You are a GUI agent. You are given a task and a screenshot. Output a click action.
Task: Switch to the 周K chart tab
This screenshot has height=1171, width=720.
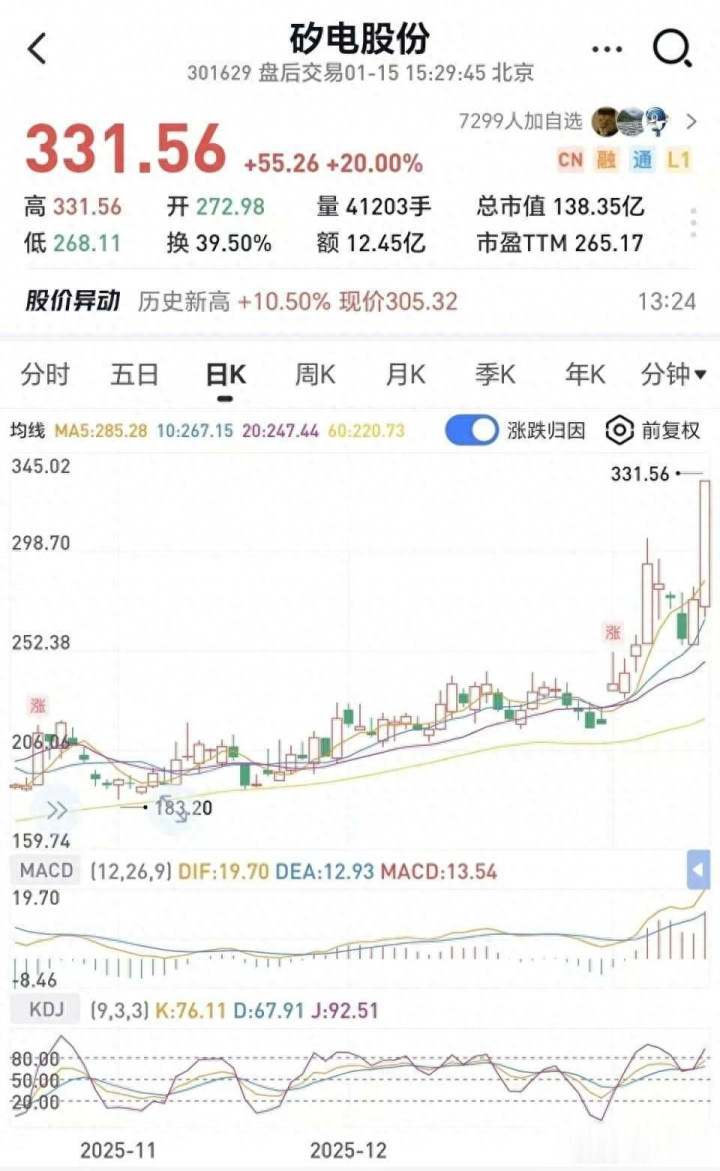click(315, 375)
